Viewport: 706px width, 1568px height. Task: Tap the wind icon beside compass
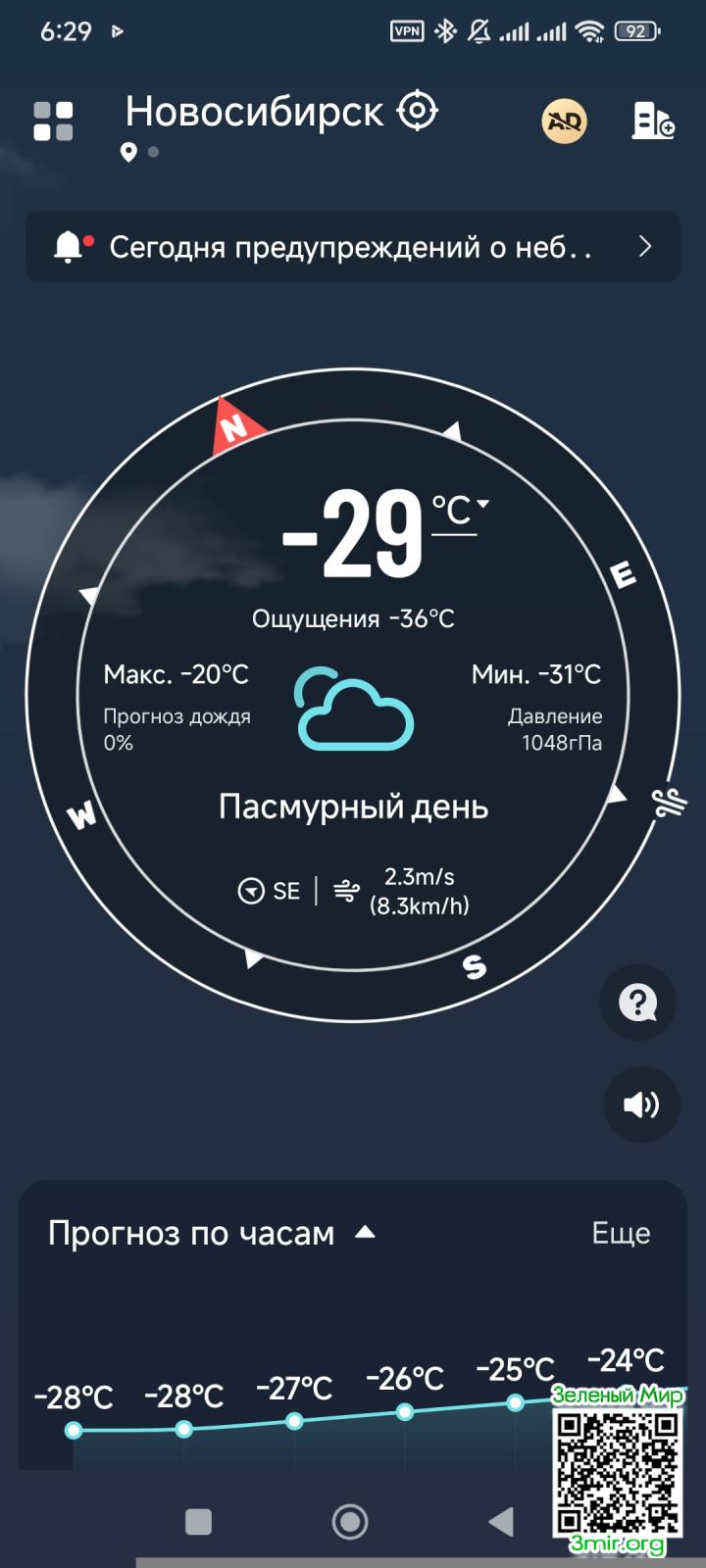[x=671, y=803]
